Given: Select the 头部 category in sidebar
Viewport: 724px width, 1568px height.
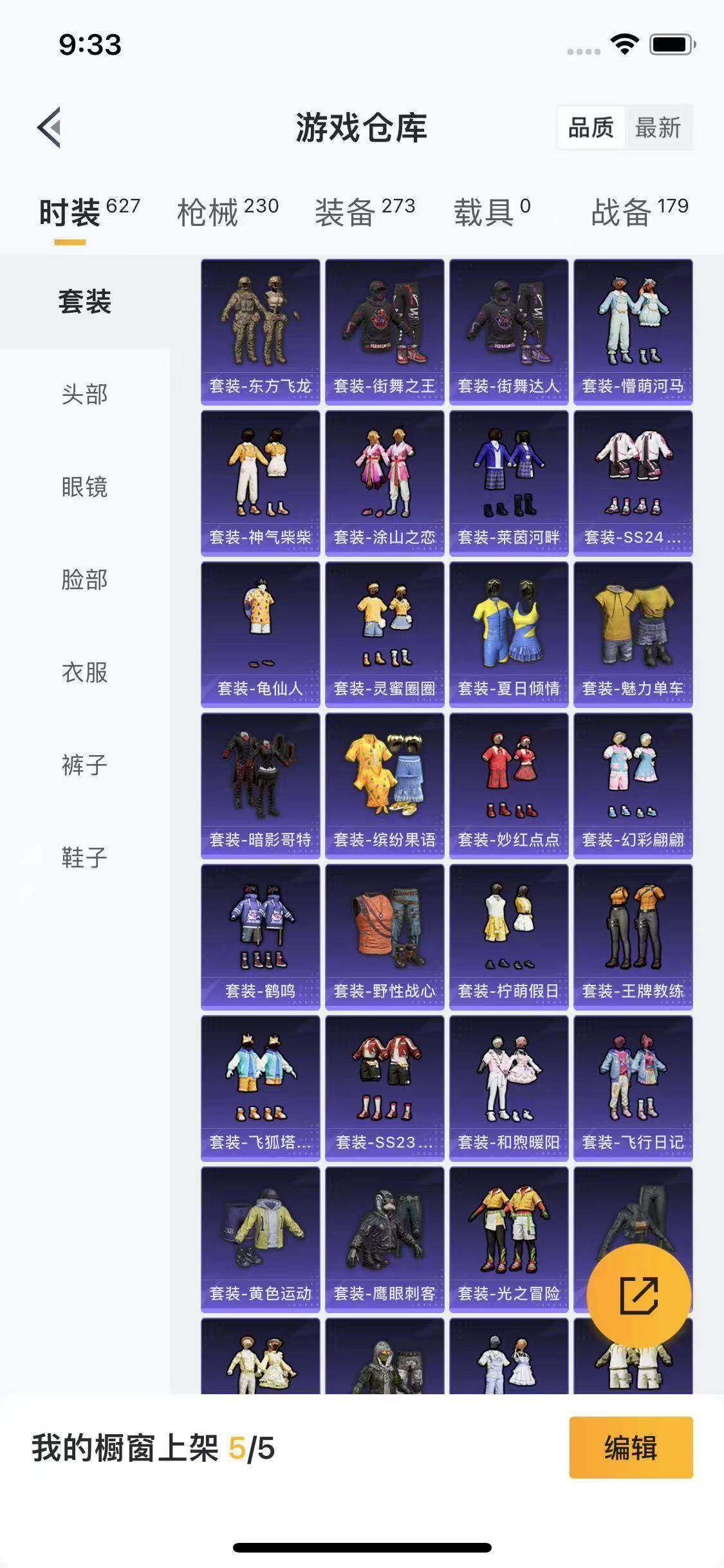Looking at the screenshot, I should point(85,395).
